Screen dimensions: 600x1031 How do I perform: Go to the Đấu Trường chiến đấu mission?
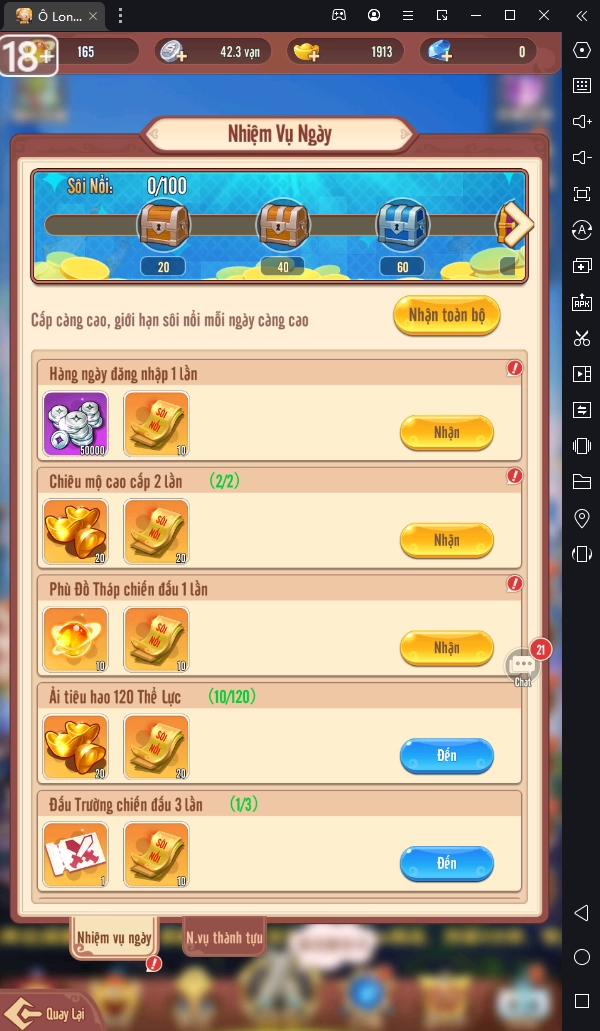click(x=446, y=863)
